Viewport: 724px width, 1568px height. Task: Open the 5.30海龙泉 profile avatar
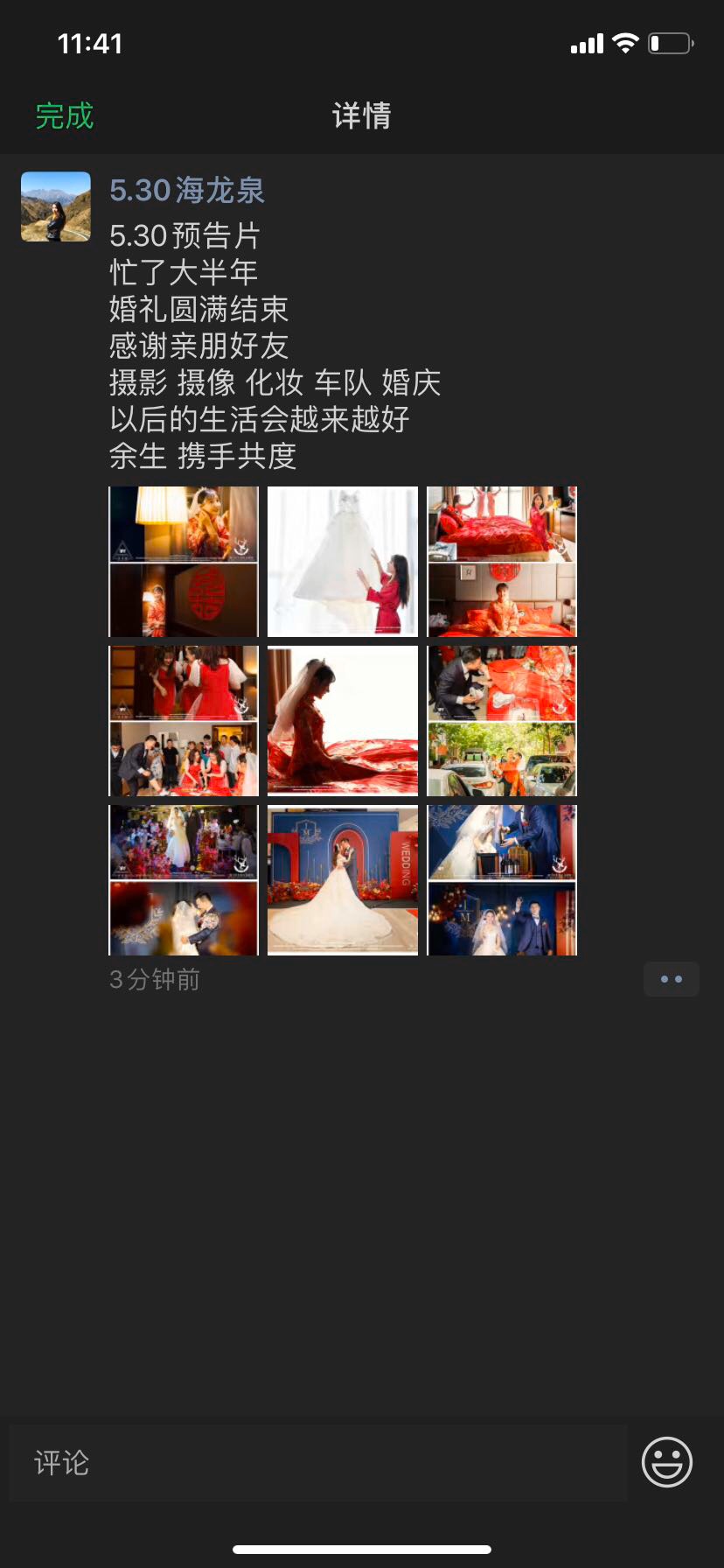(x=56, y=206)
